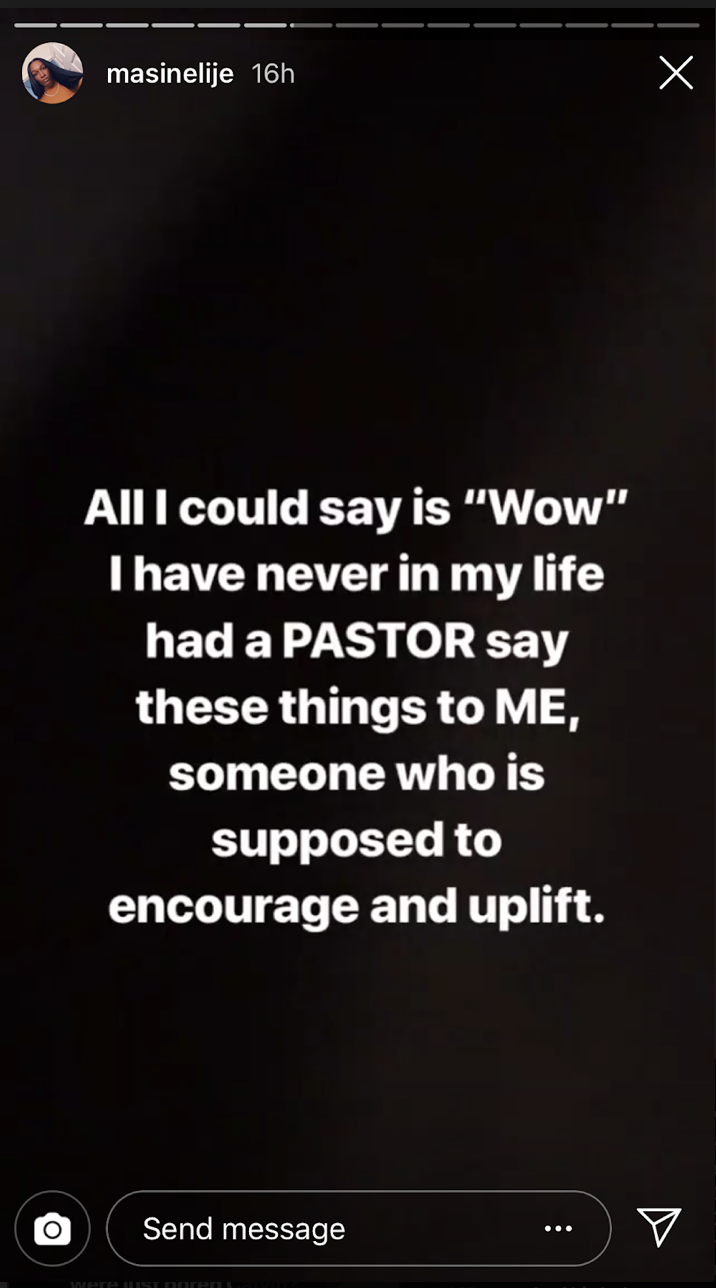The width and height of the screenshot is (716, 1288).
Task: Open the three-dot more options
Action: [558, 1229]
